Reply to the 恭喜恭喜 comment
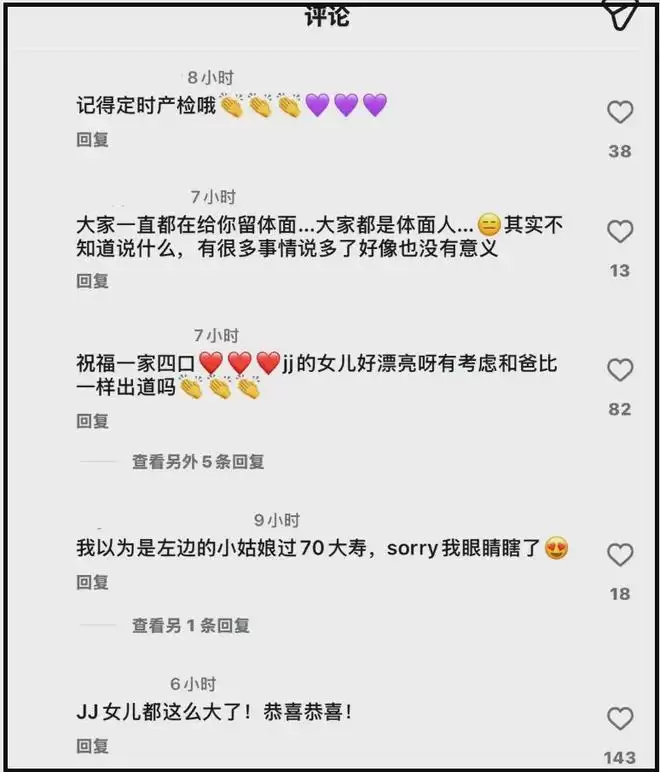Image resolution: width=660 pixels, height=772 pixels. tap(92, 746)
